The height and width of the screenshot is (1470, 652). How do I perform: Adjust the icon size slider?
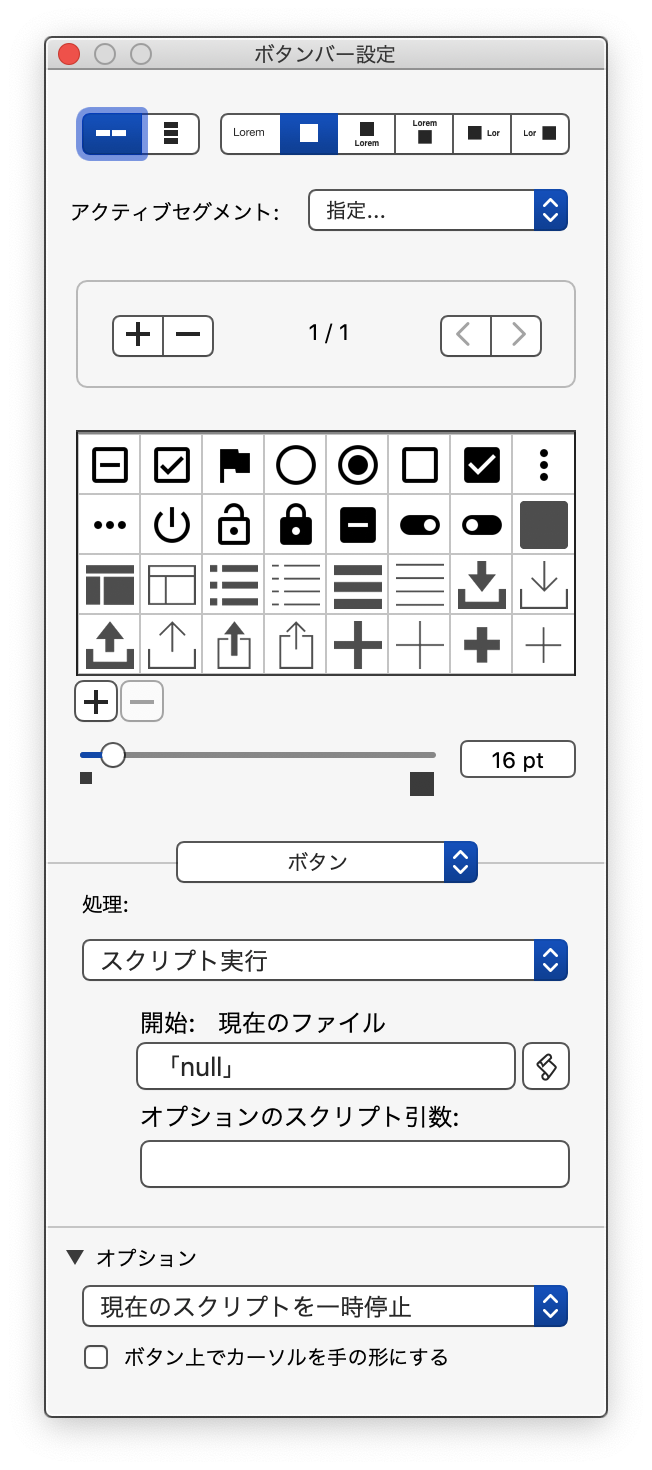pyautogui.click(x=113, y=755)
